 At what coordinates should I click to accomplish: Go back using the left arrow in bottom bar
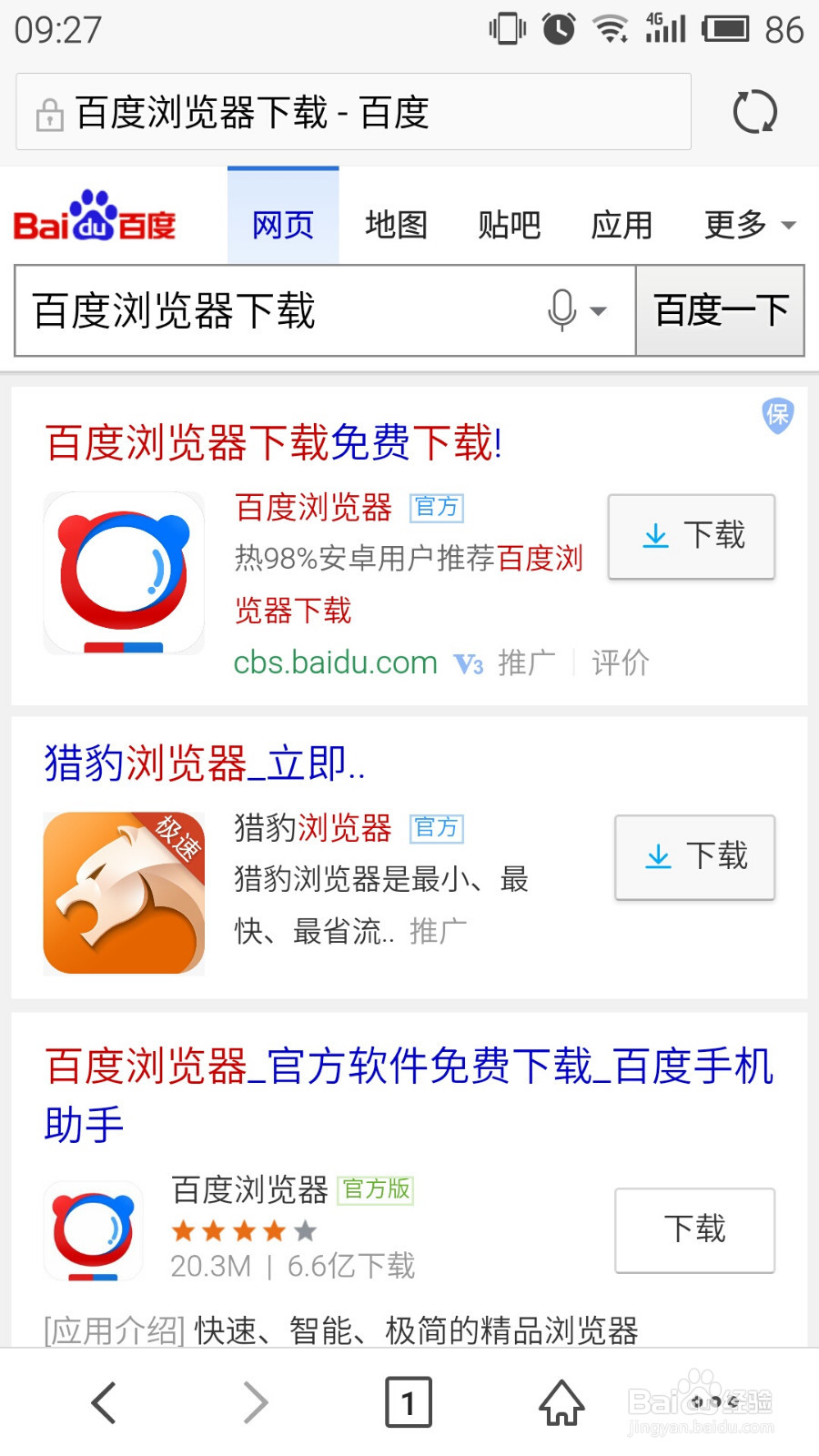coord(103,1402)
